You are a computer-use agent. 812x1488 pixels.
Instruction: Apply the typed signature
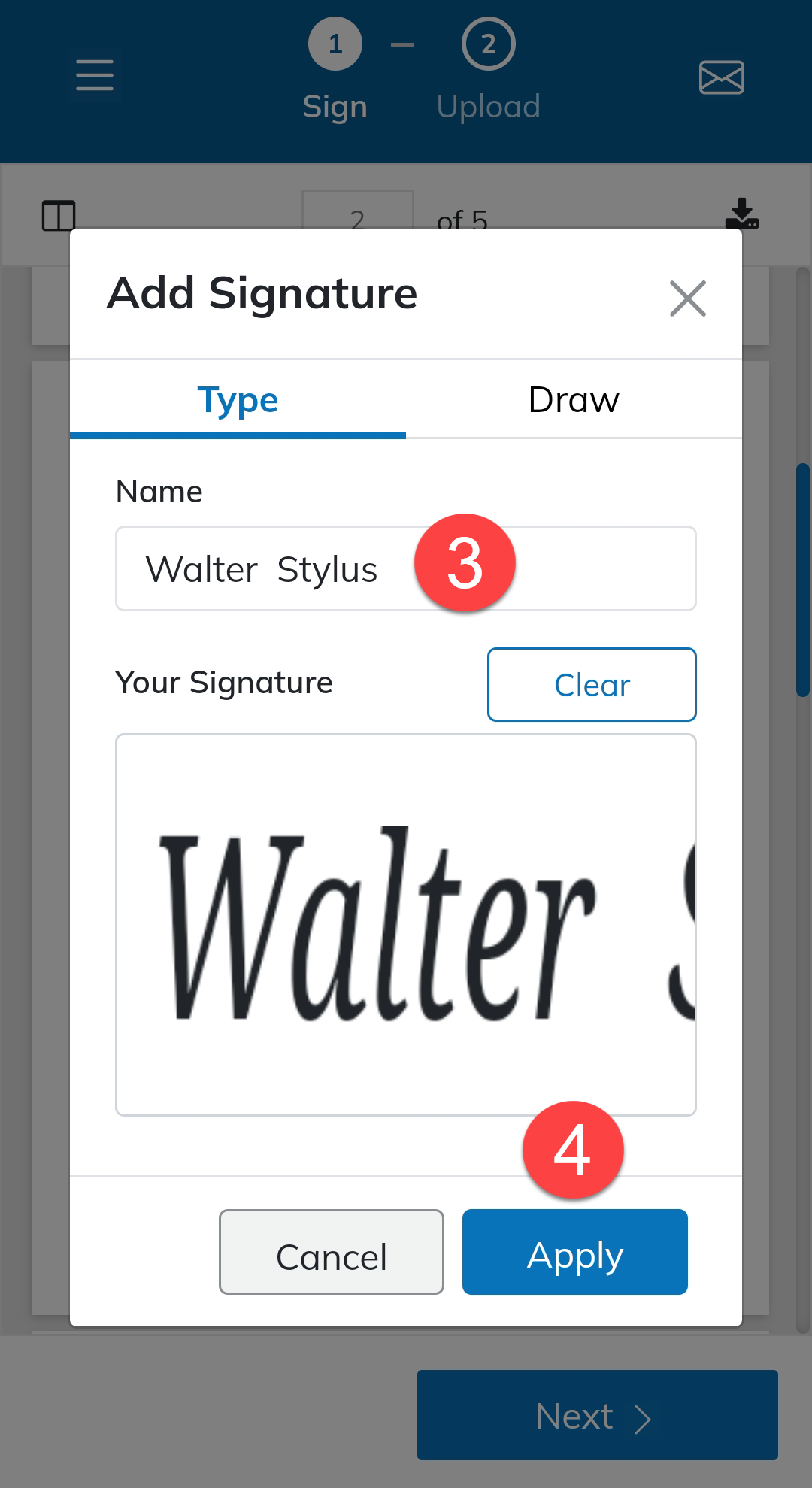[x=575, y=1252]
